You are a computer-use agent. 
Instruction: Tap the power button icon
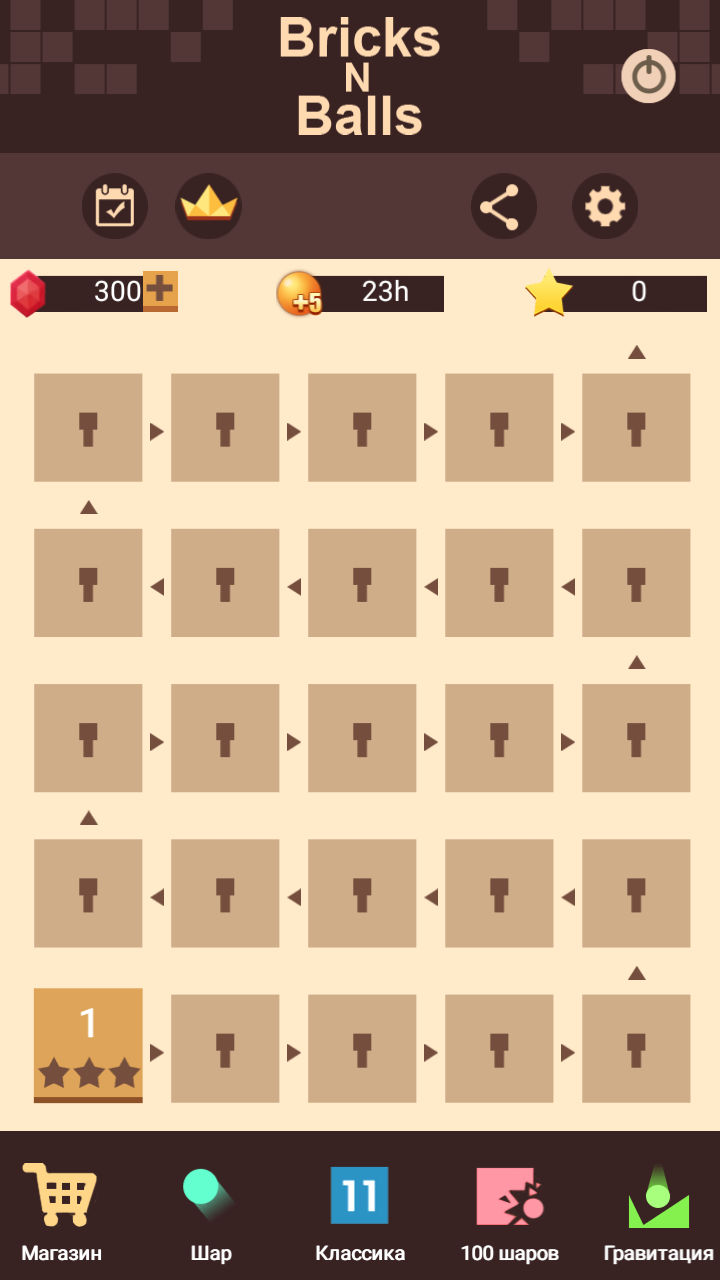pyautogui.click(x=649, y=76)
